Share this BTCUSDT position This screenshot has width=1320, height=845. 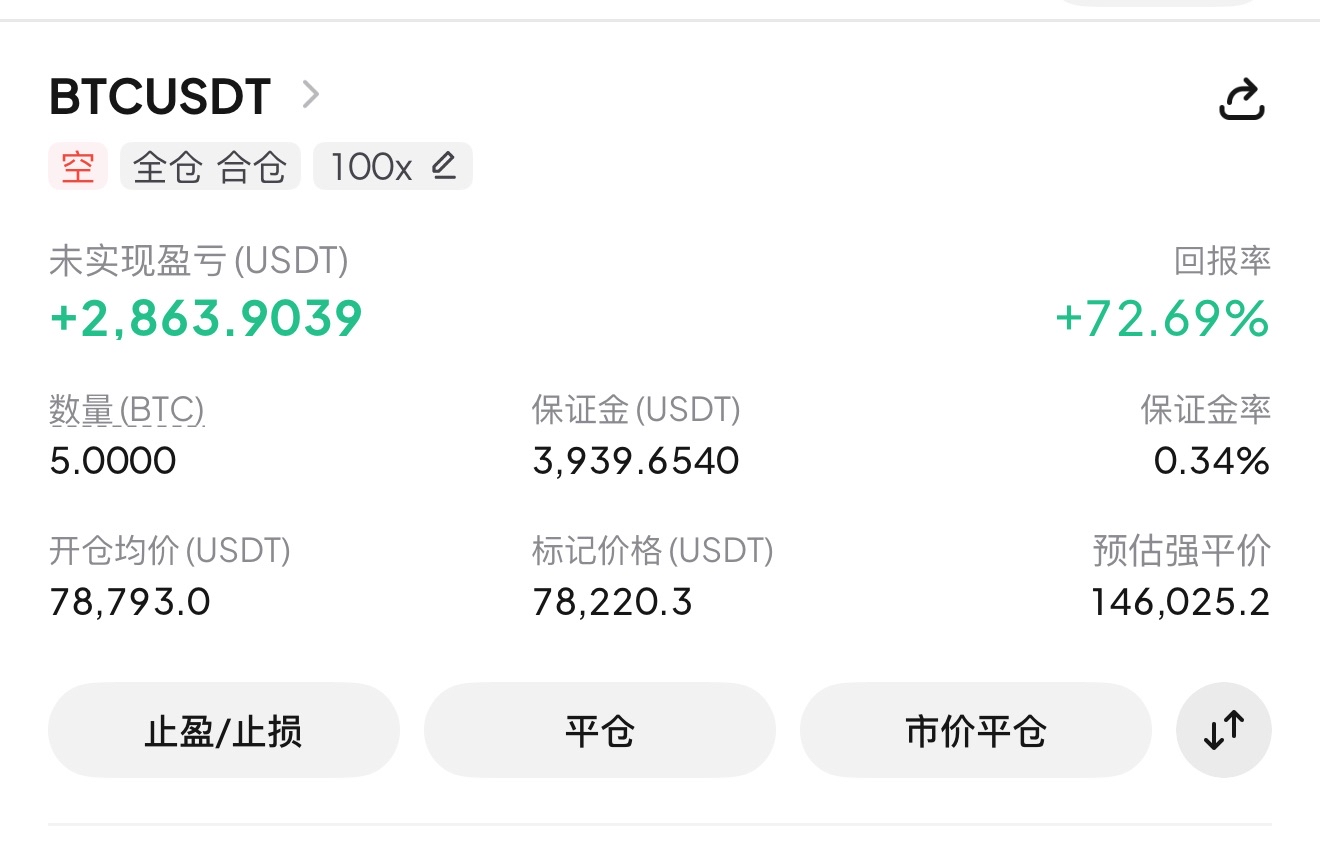(1242, 100)
